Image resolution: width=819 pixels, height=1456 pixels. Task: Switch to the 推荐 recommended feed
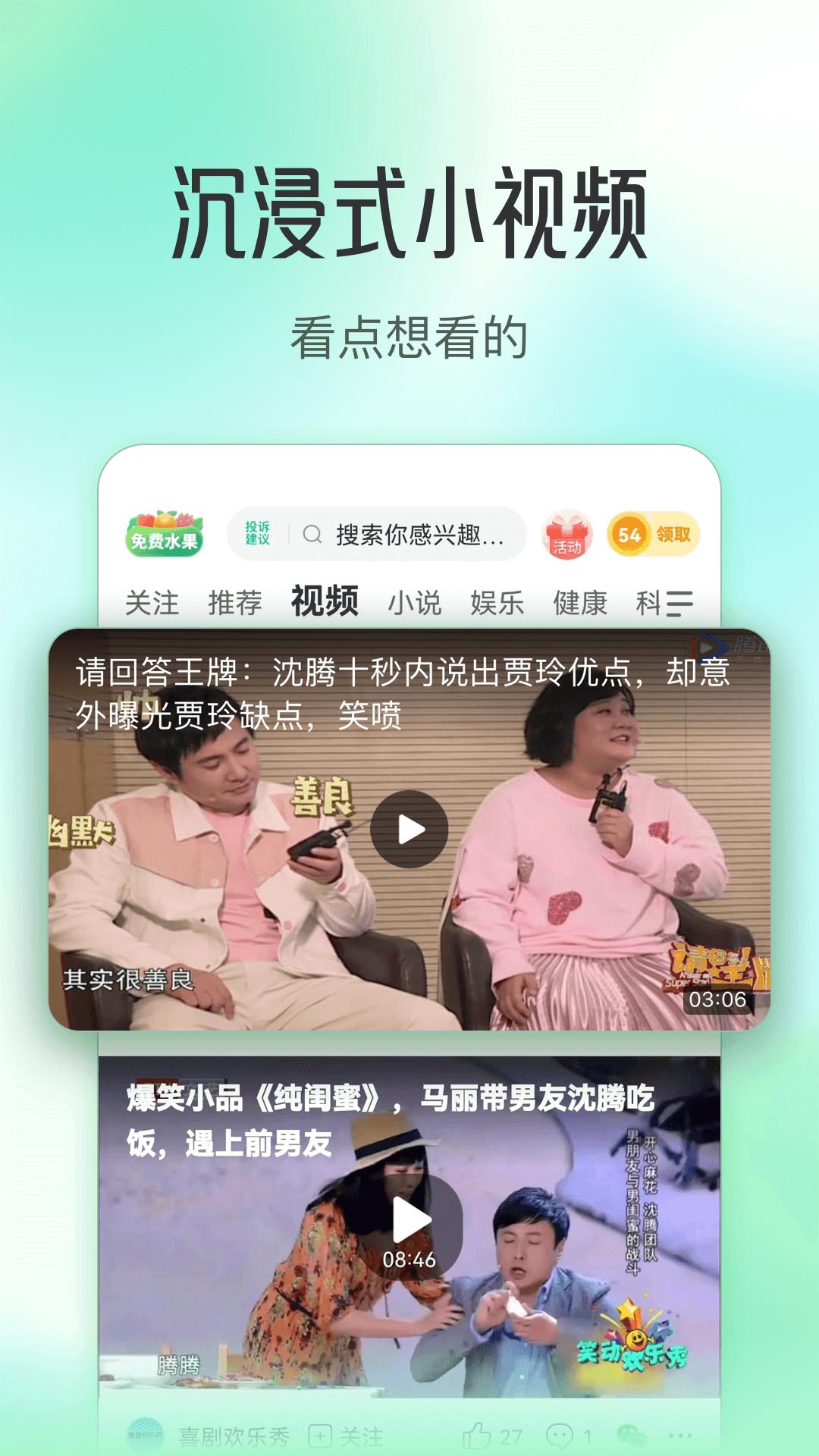tap(235, 603)
